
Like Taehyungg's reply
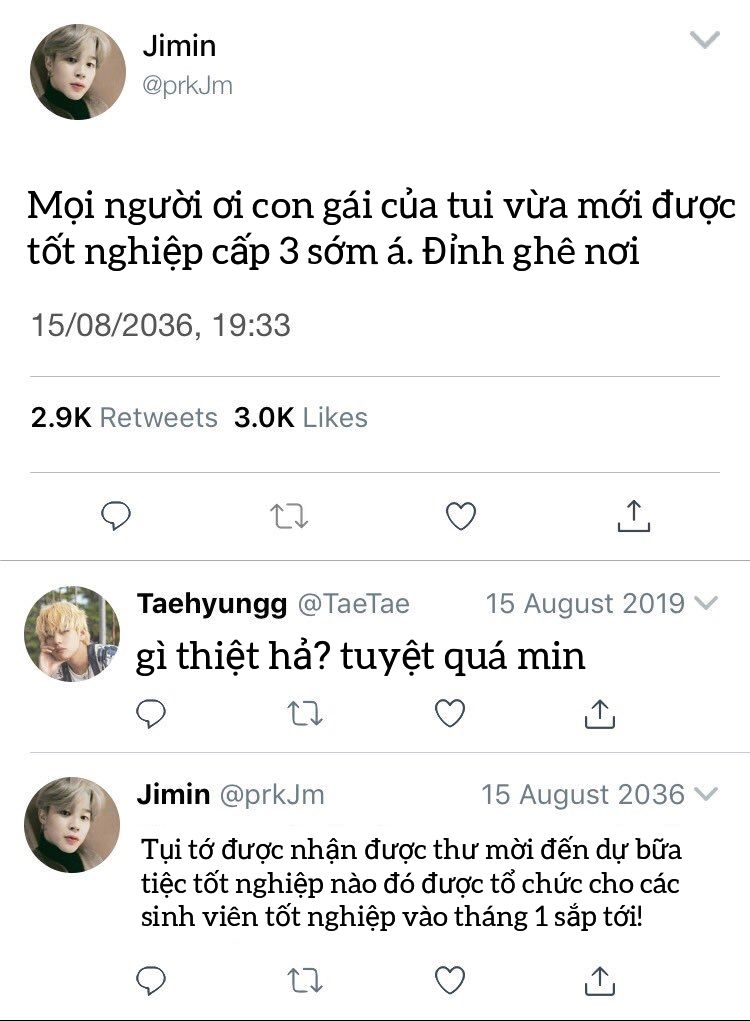click(x=450, y=713)
